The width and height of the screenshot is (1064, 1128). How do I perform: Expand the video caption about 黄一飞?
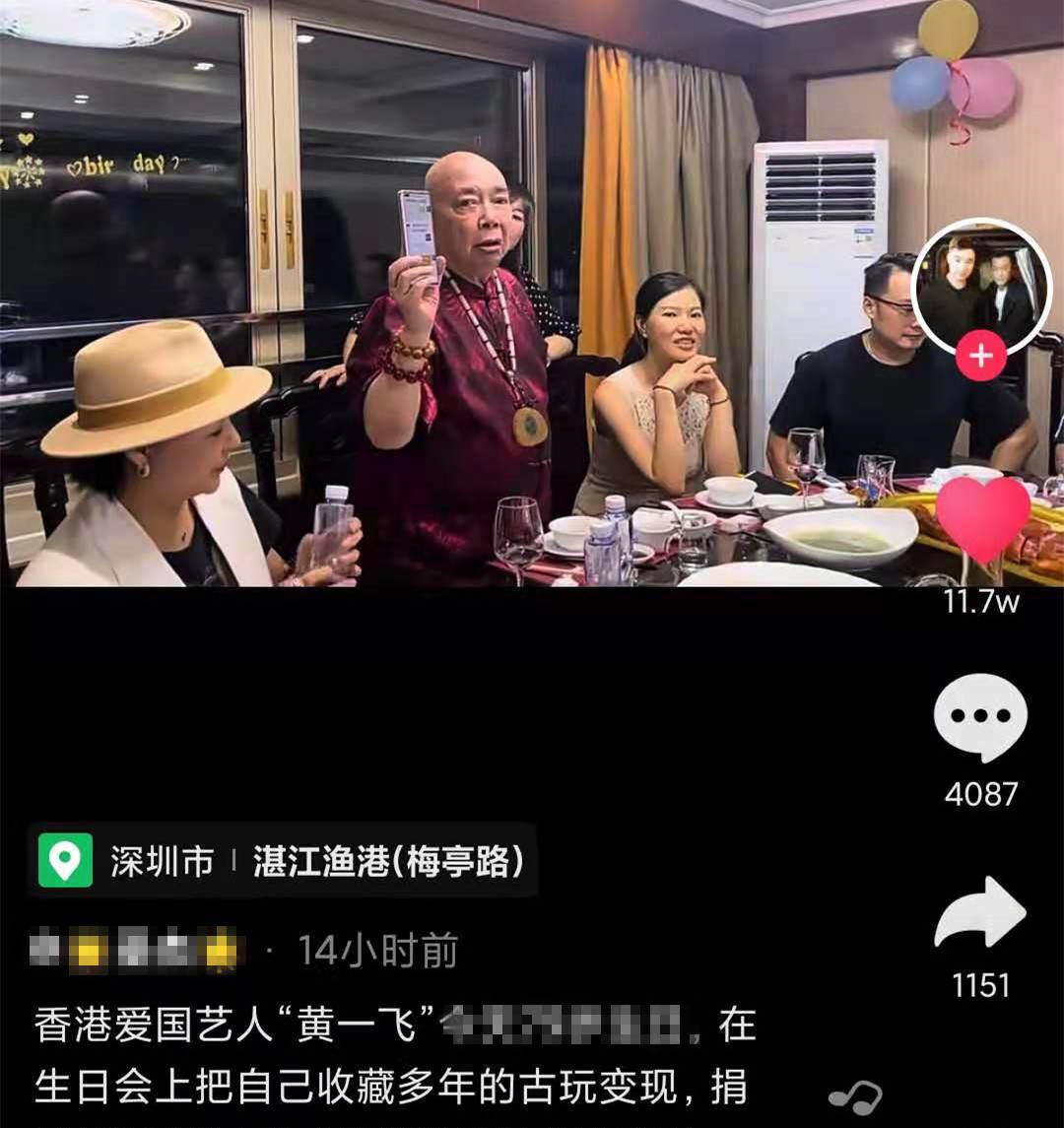pos(394,1056)
